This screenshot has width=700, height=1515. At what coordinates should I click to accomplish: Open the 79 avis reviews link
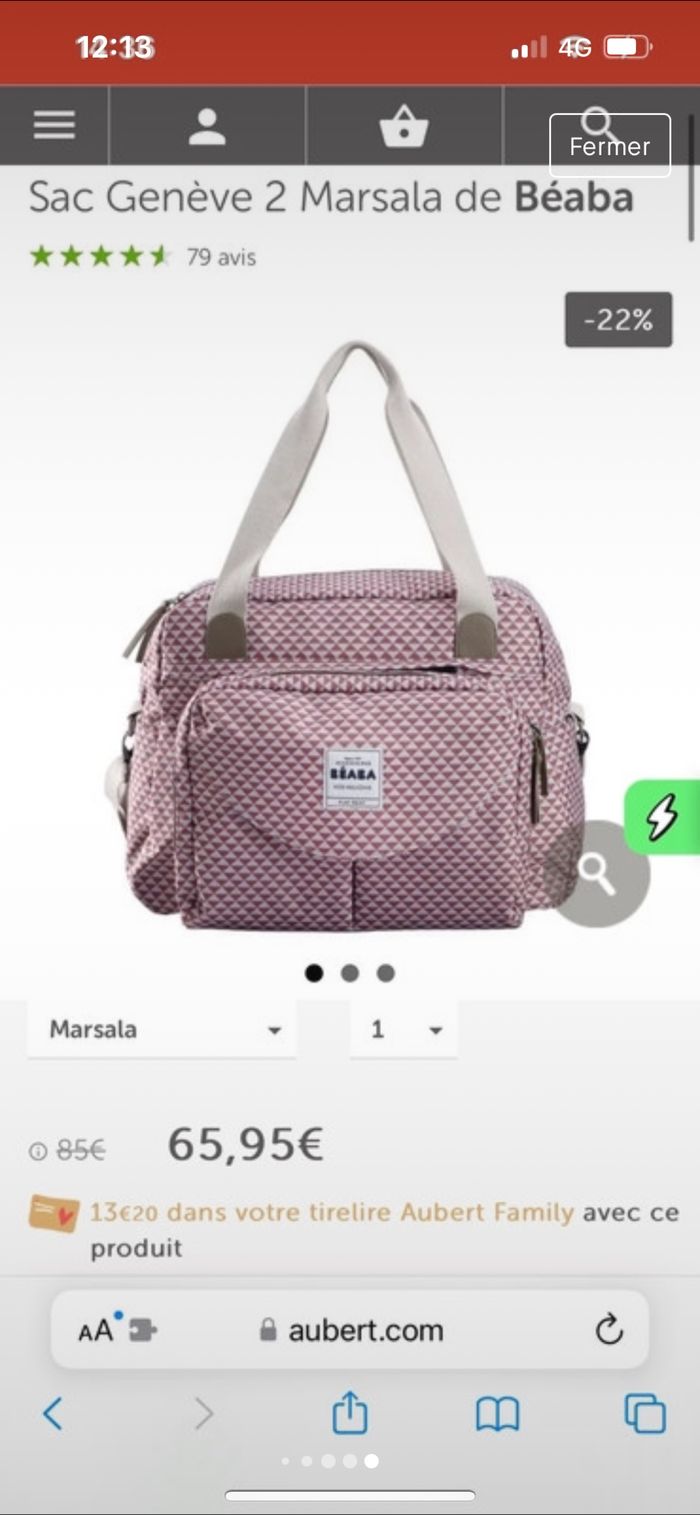pyautogui.click(x=221, y=257)
